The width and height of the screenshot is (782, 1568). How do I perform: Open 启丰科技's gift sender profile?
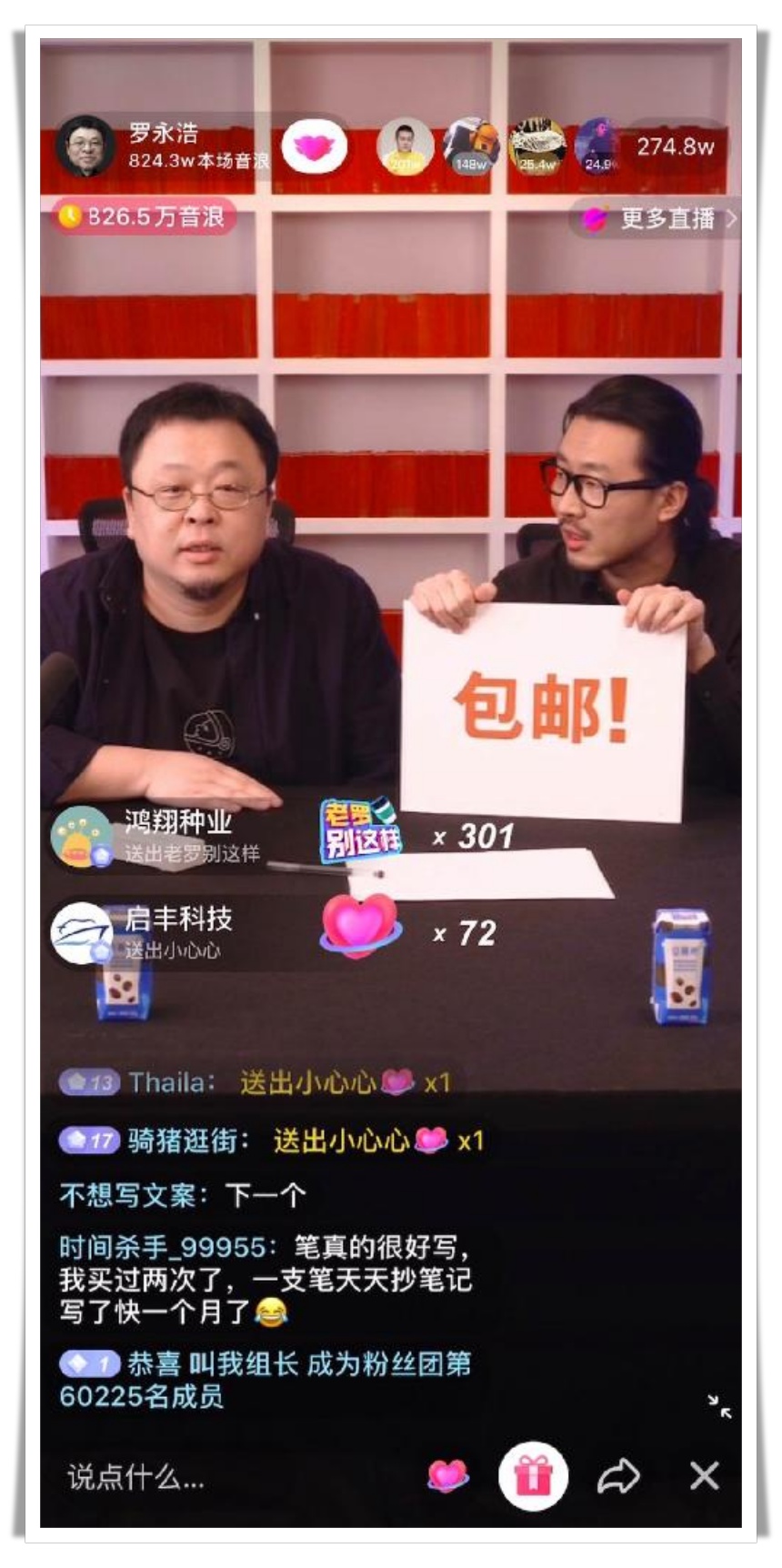81,932
